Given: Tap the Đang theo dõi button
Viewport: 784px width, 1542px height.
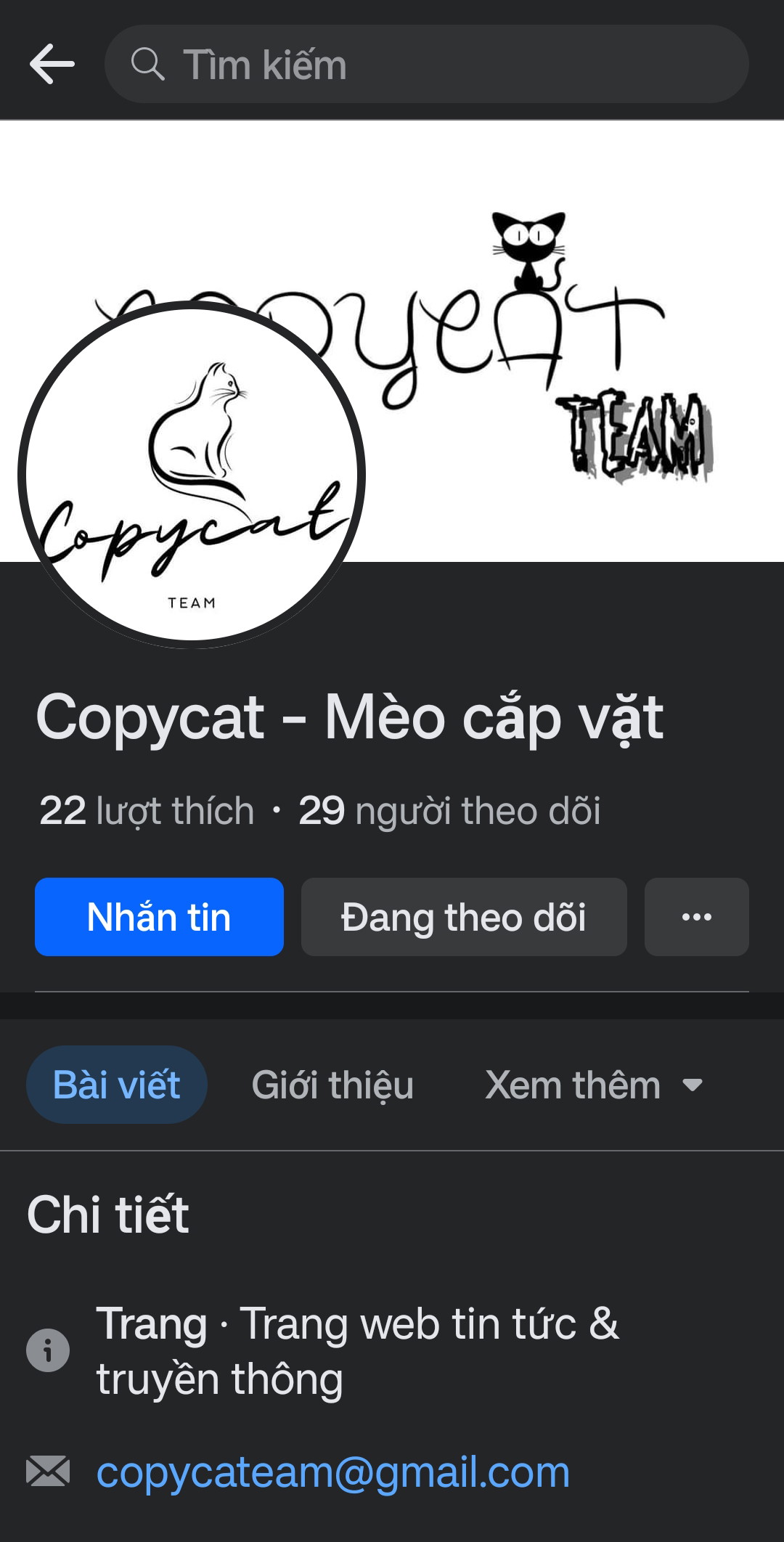Looking at the screenshot, I should [464, 917].
